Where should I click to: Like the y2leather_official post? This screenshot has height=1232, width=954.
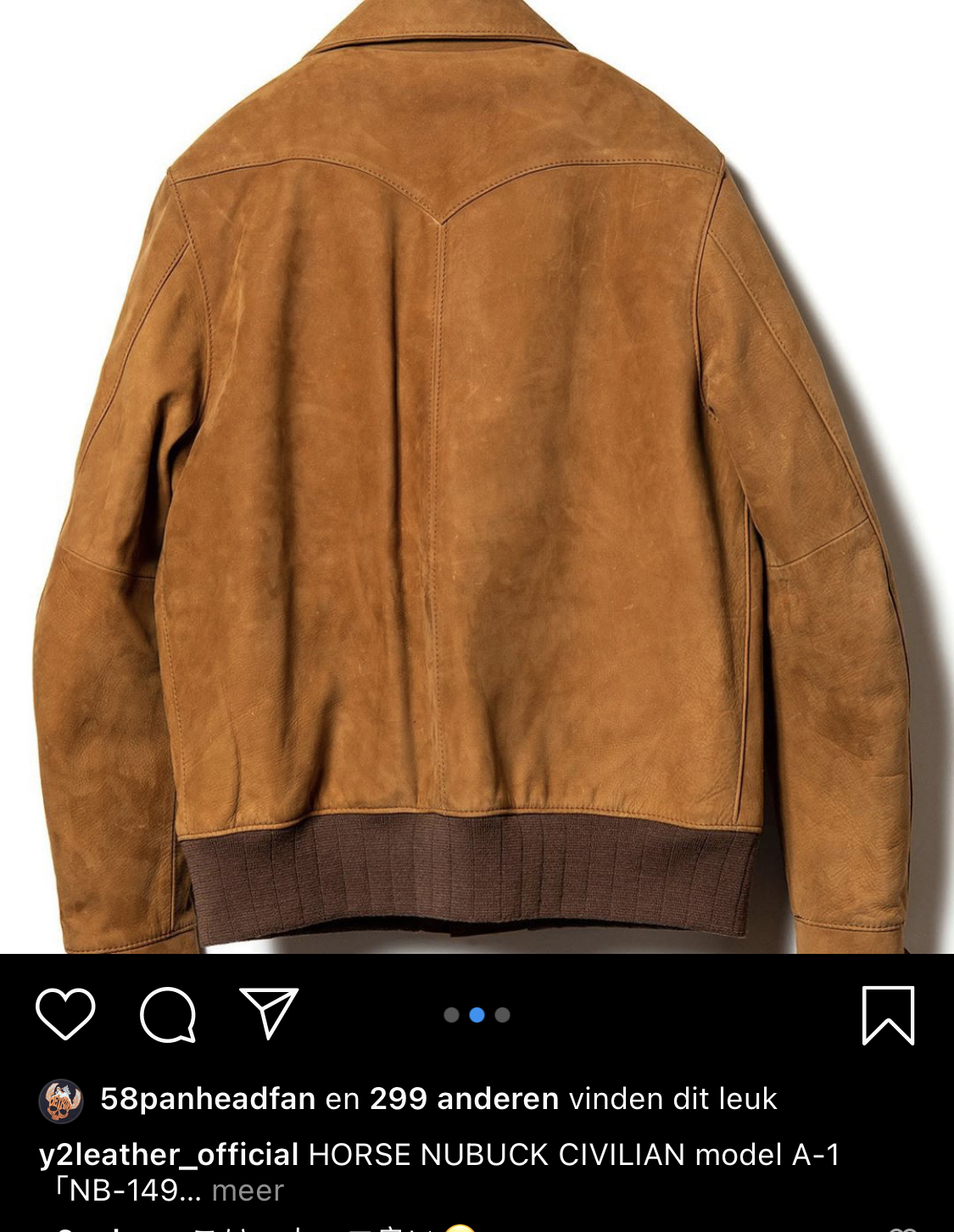[64, 1013]
